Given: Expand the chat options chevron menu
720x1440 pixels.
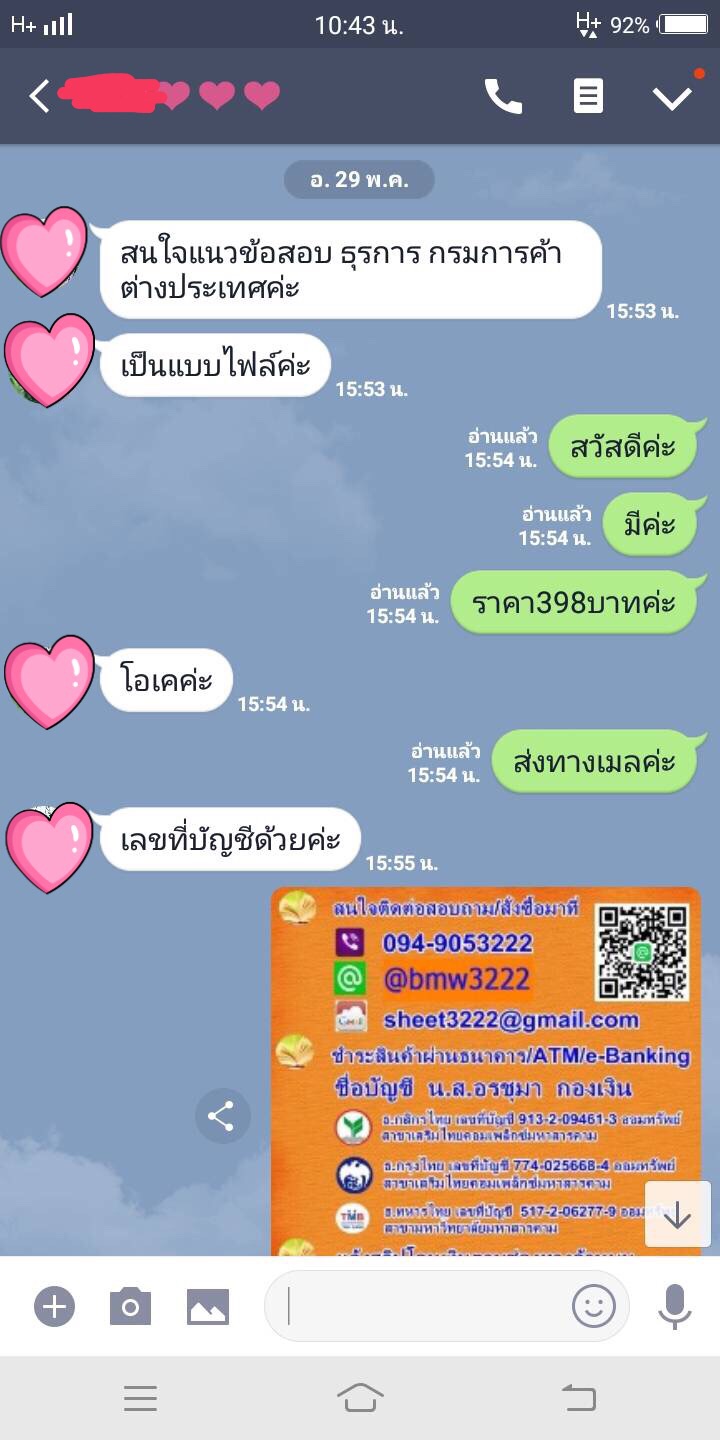Looking at the screenshot, I should [672, 97].
